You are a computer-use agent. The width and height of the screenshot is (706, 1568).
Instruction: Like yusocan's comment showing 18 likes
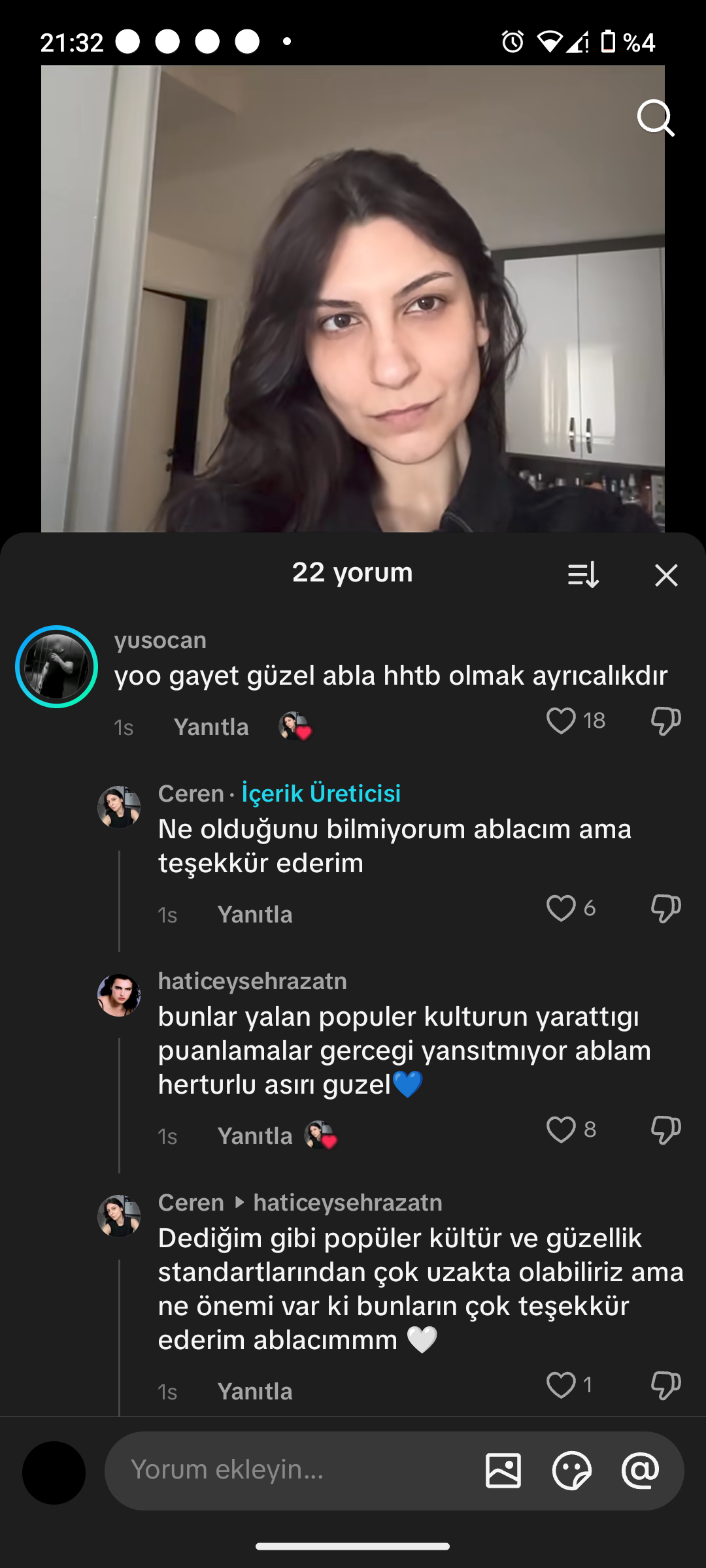[561, 721]
